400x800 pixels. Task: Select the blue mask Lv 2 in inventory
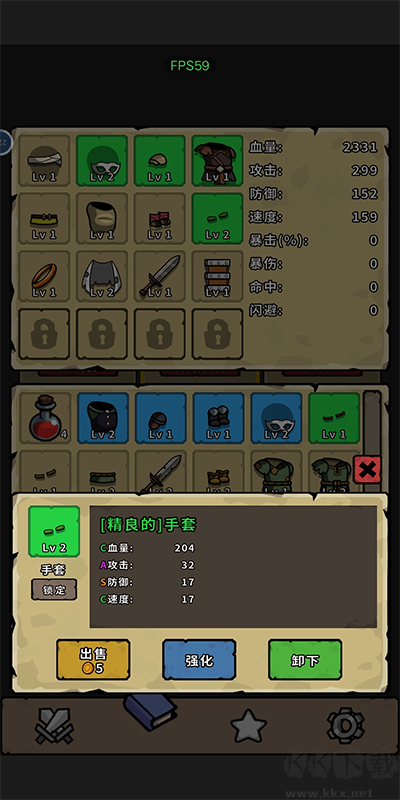tap(277, 418)
